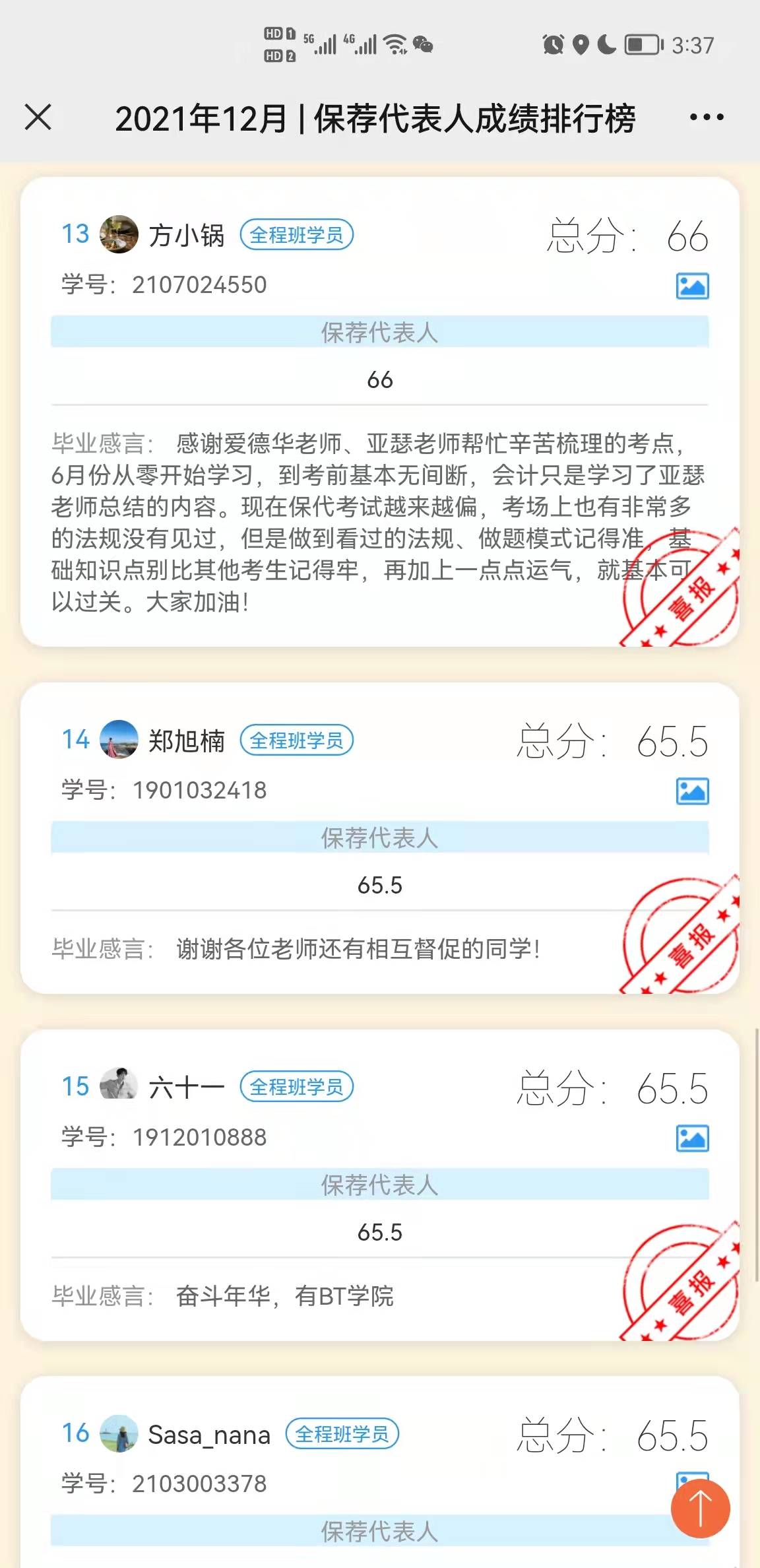Tap 方小锅's 全程班学员 badge
This screenshot has height=1568, width=760.
click(297, 235)
